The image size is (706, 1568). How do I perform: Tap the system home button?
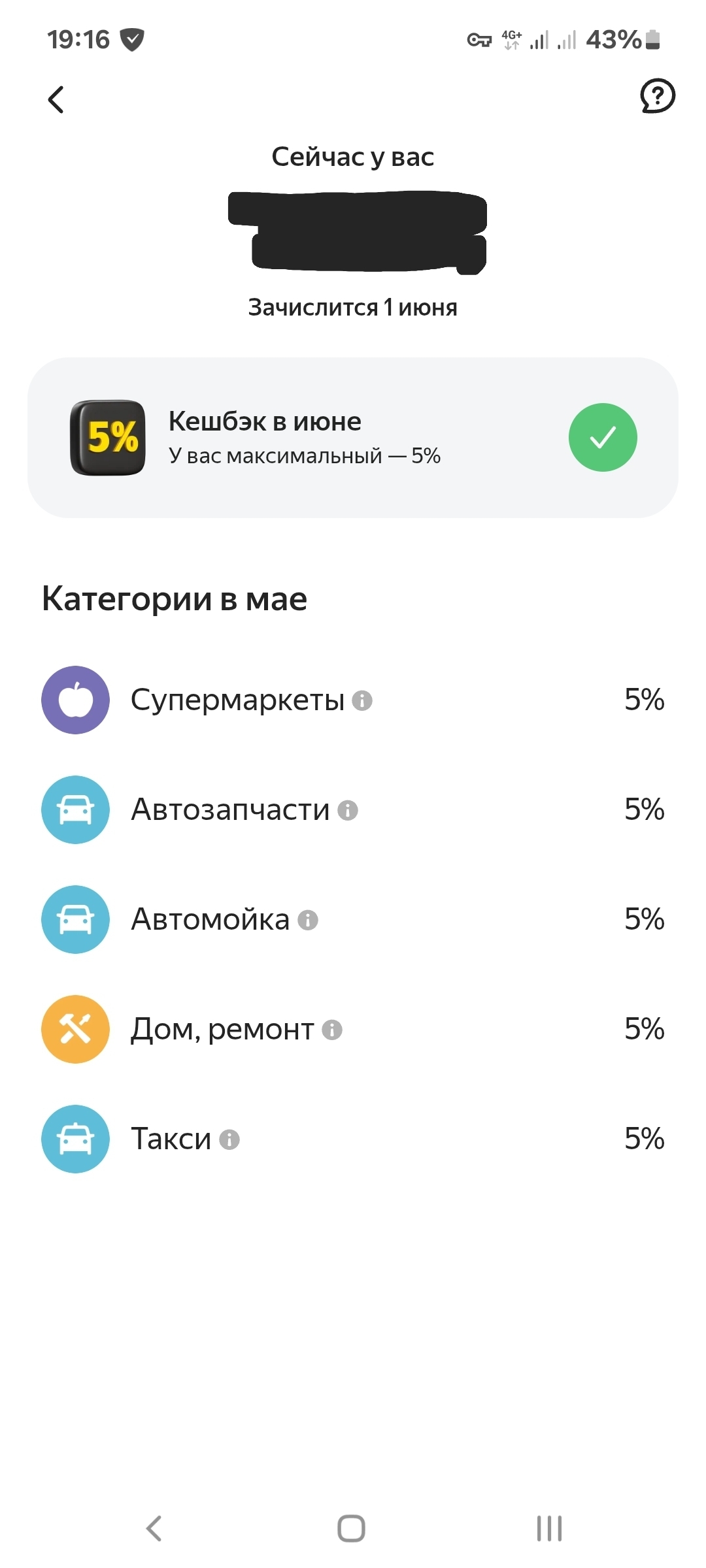pos(352,1528)
